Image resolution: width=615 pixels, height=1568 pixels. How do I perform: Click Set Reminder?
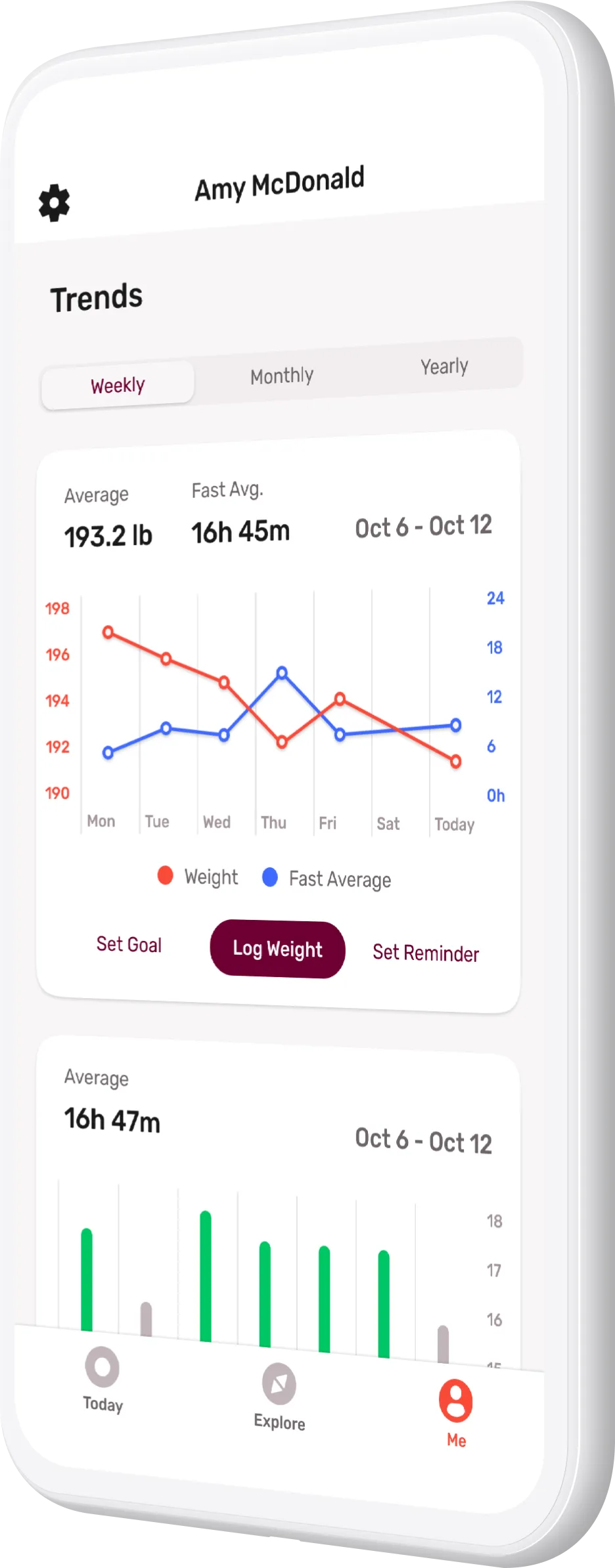[x=426, y=953]
